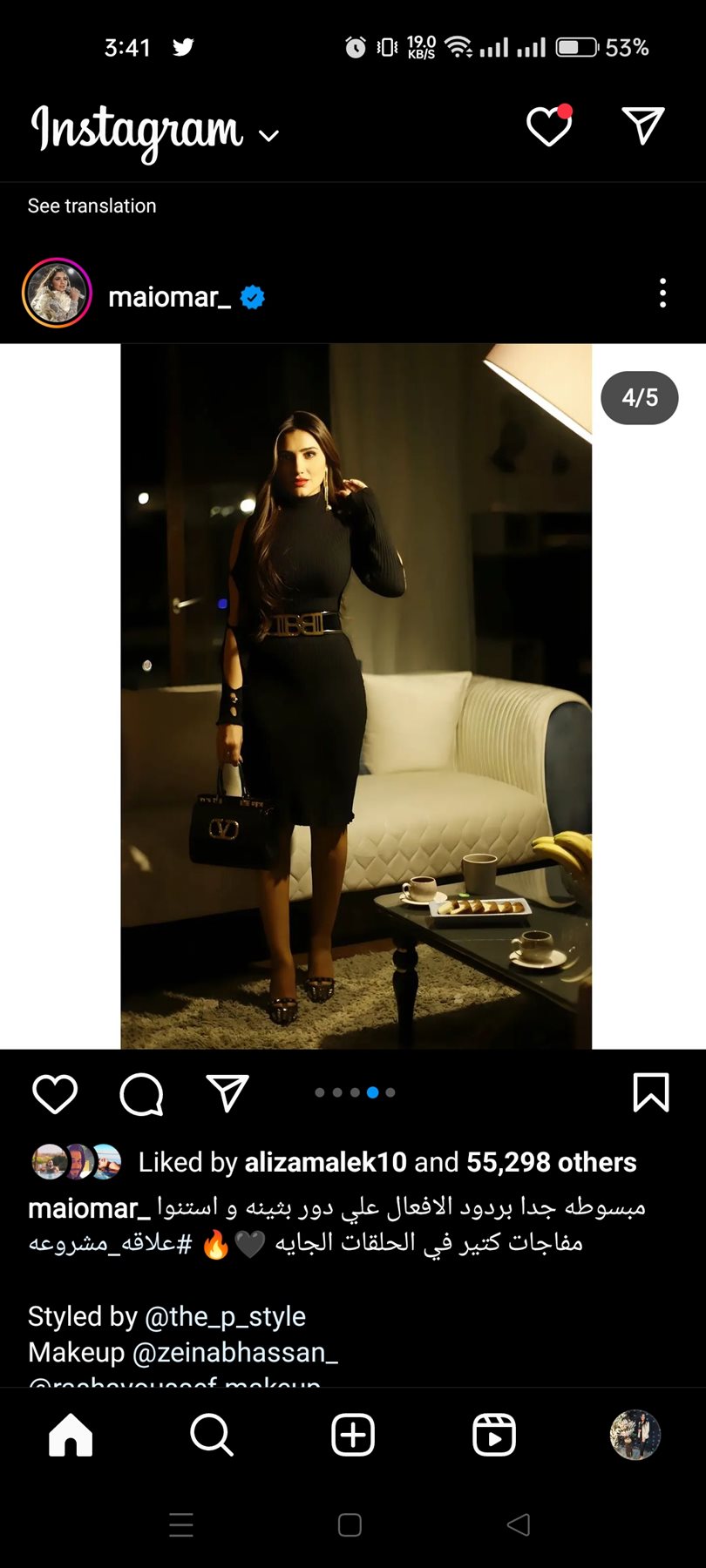This screenshot has width=706, height=1568.
Task: Open your own profile tab
Action: point(635,1435)
